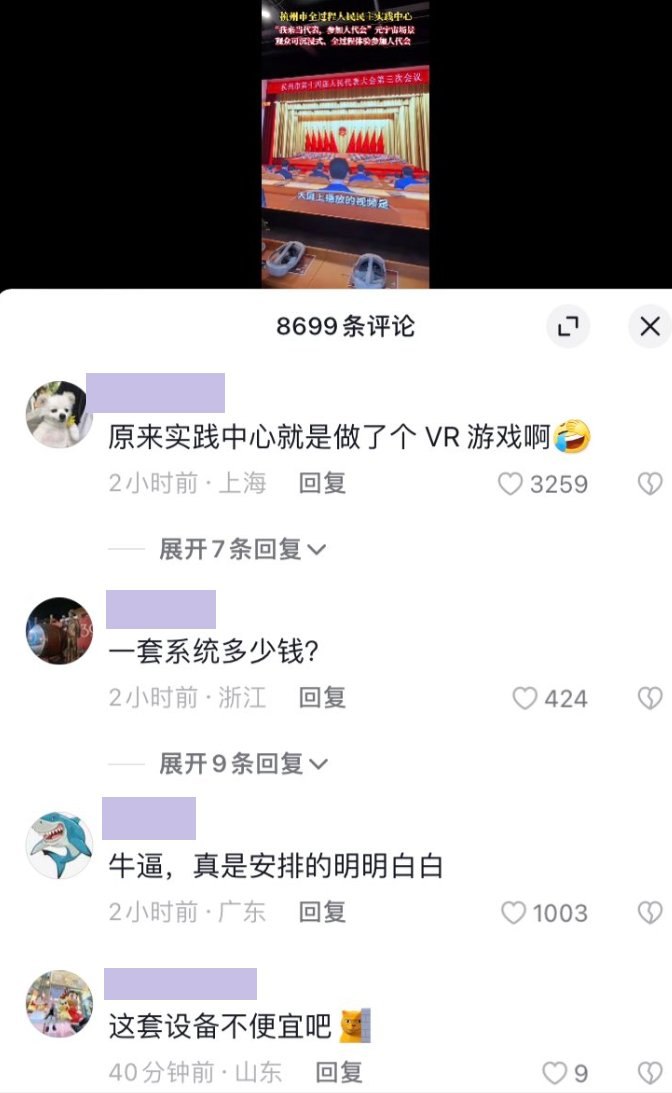Reply to the VR游戏 comment
The image size is (672, 1093).
tap(322, 483)
